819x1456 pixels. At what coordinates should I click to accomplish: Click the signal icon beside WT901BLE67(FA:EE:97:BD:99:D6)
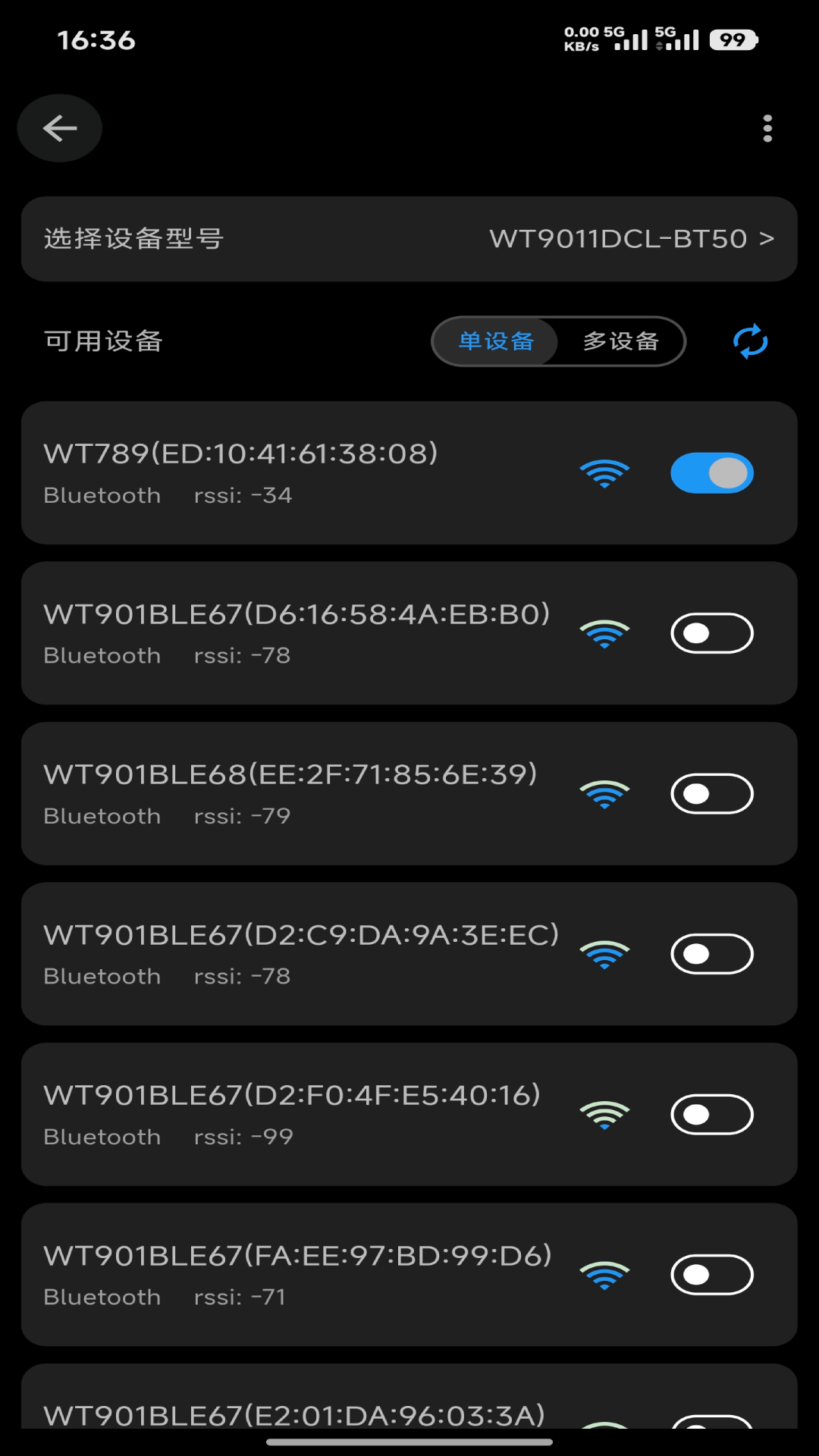pos(604,1274)
